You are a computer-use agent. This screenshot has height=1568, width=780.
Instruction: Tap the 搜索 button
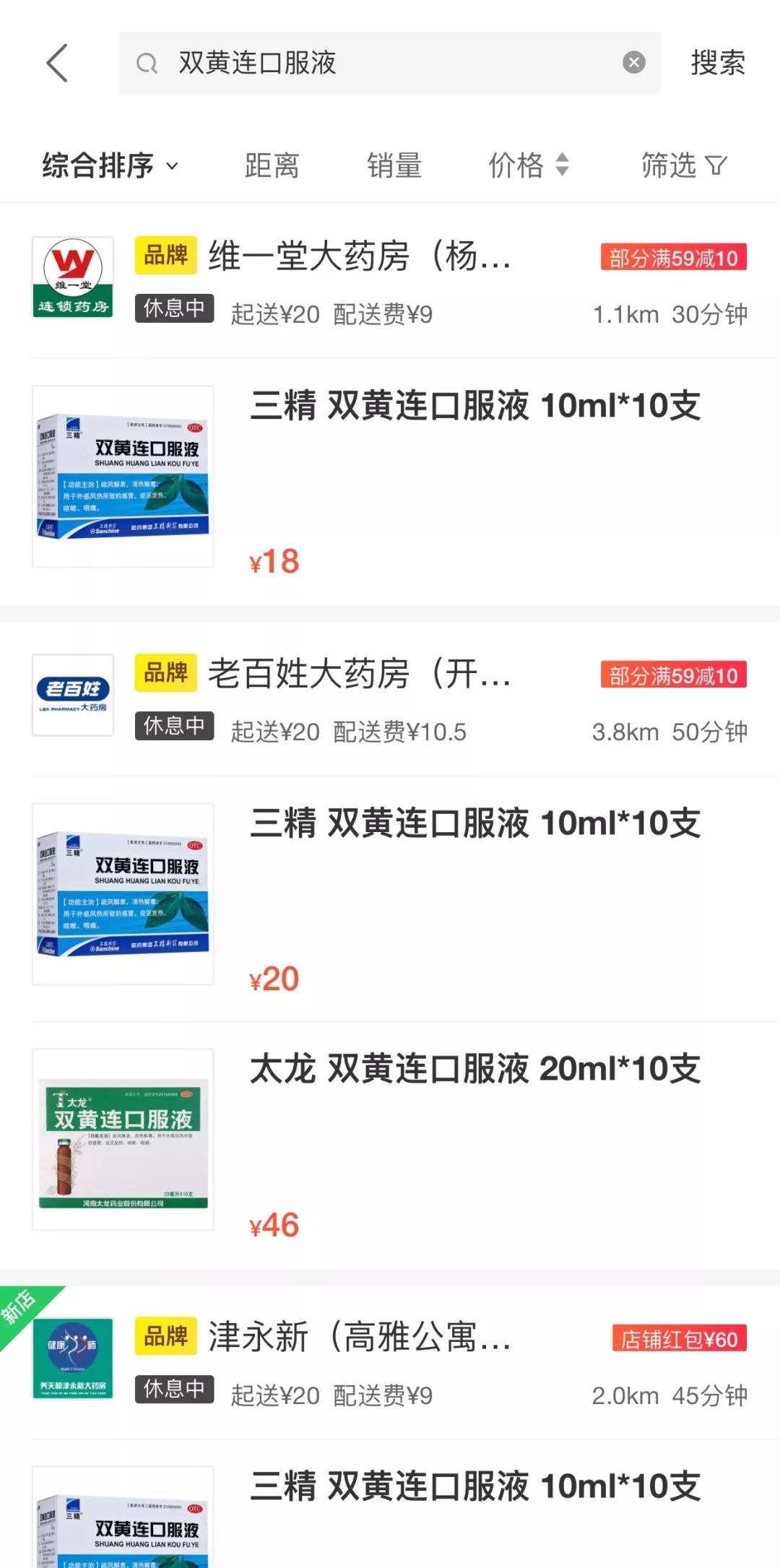point(717,63)
